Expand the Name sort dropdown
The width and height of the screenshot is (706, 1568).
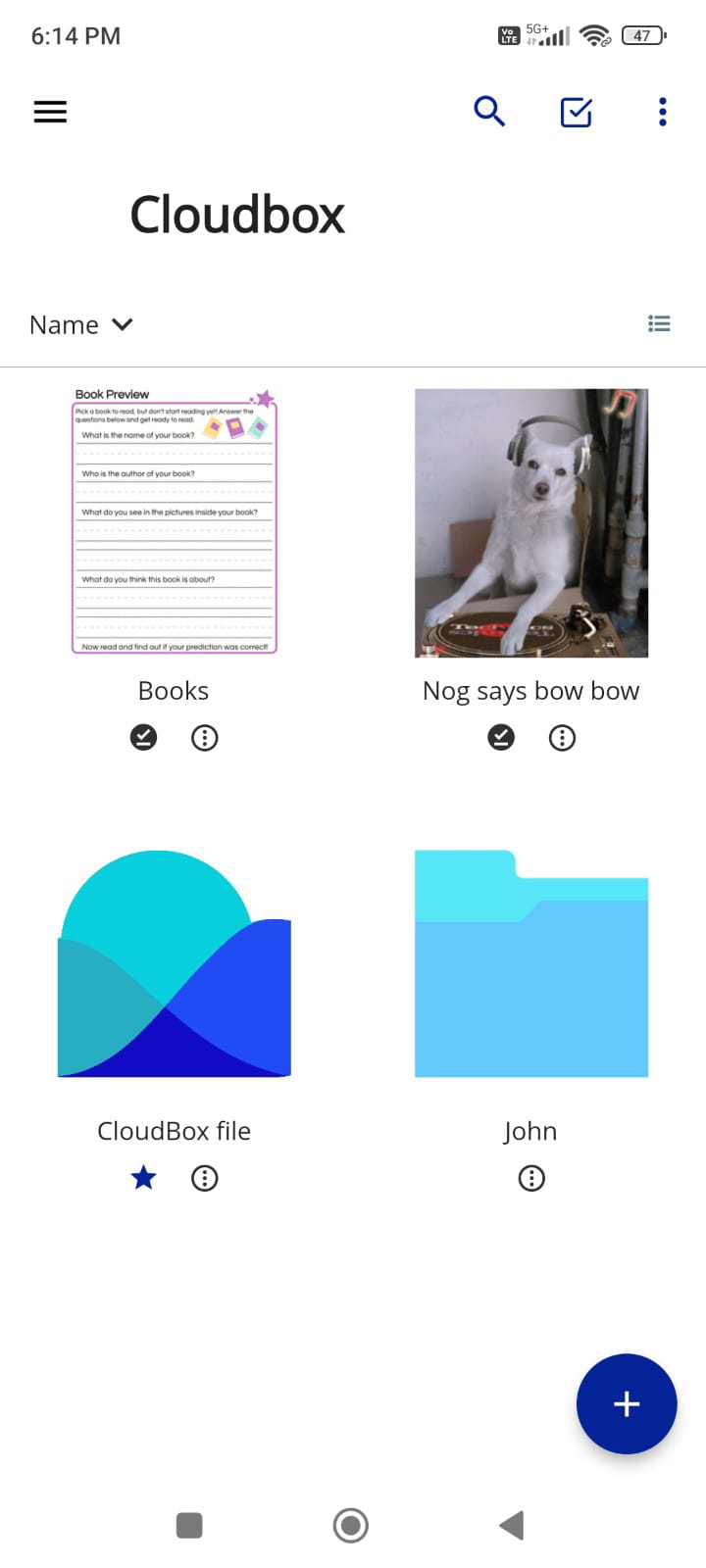(x=81, y=324)
